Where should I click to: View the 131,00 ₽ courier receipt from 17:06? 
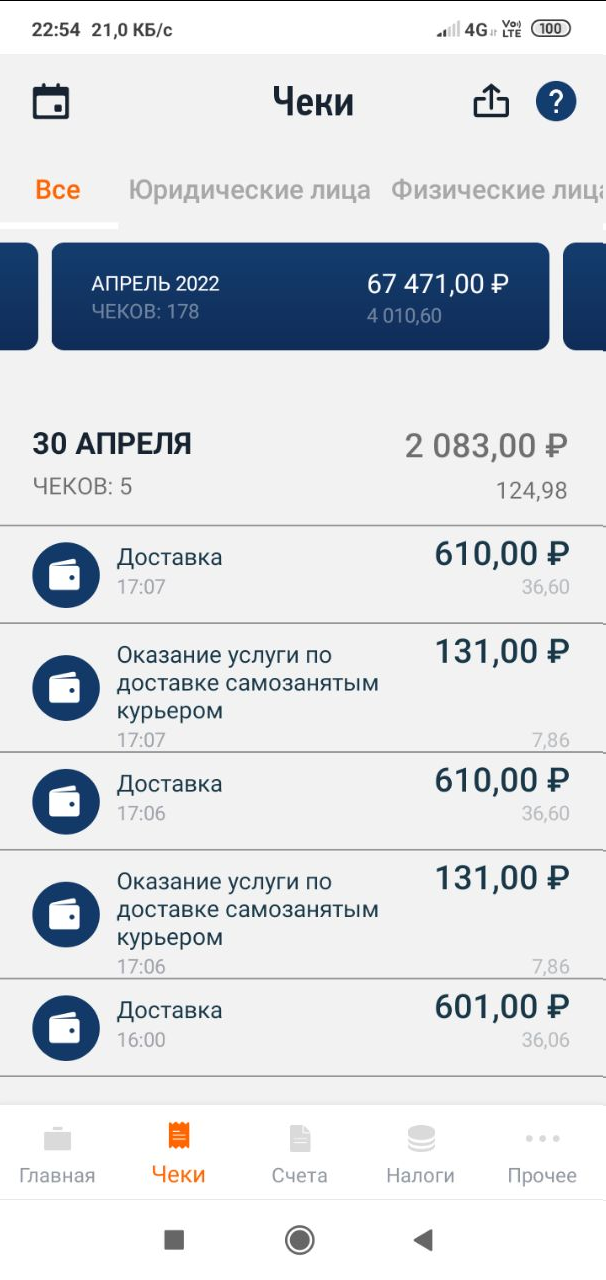[300, 914]
